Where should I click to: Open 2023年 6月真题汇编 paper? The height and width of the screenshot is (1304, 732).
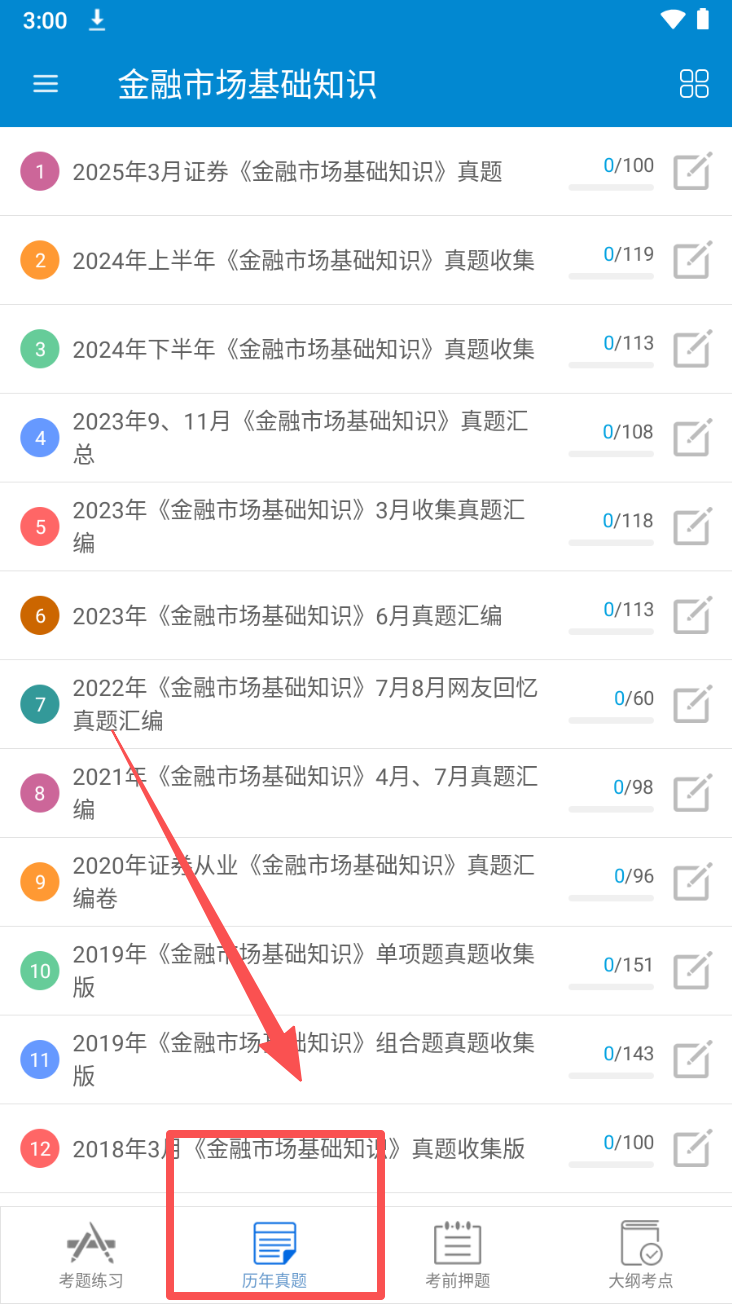coord(287,616)
